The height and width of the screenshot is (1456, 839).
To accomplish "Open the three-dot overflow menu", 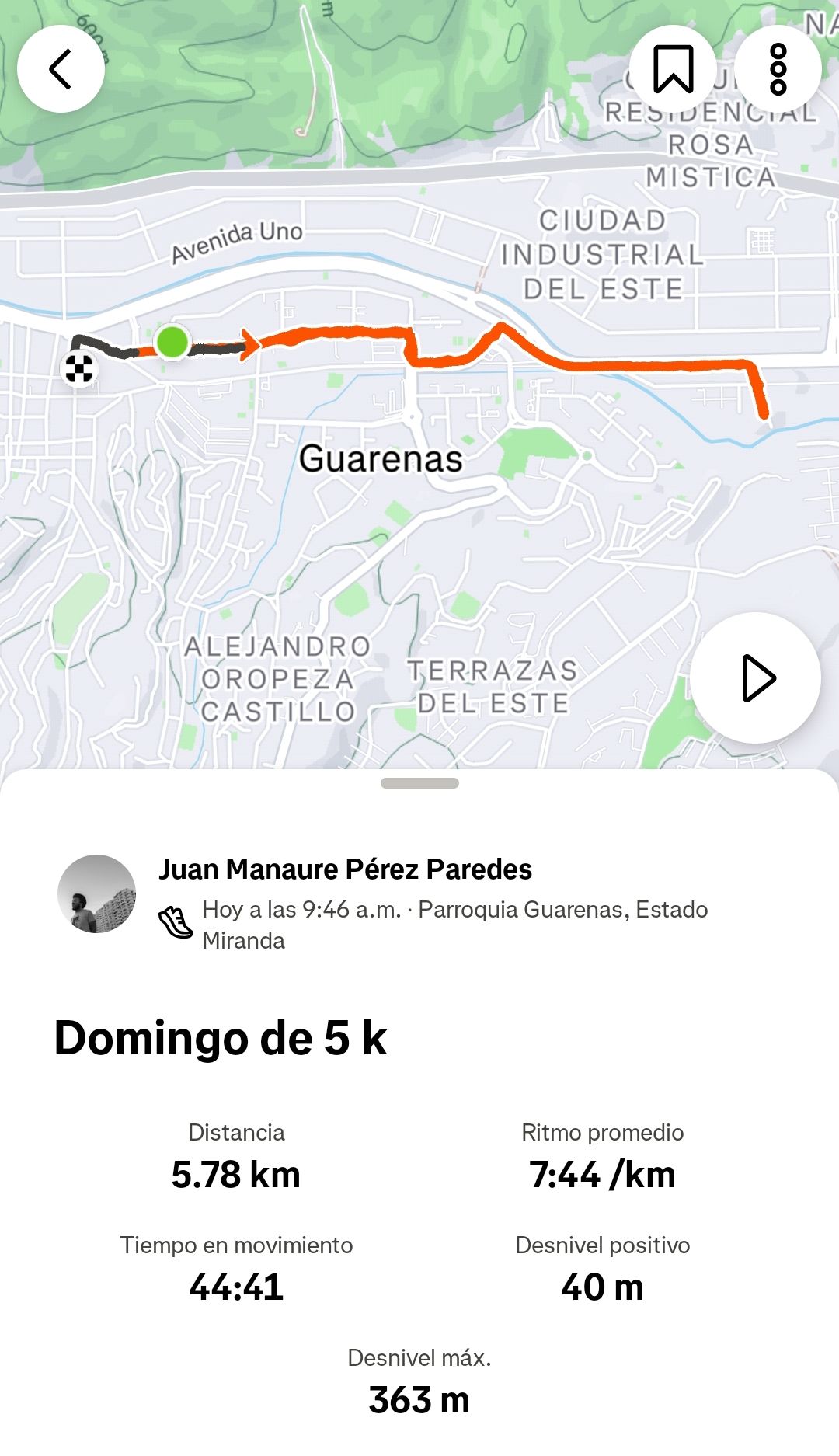I will click(x=778, y=69).
